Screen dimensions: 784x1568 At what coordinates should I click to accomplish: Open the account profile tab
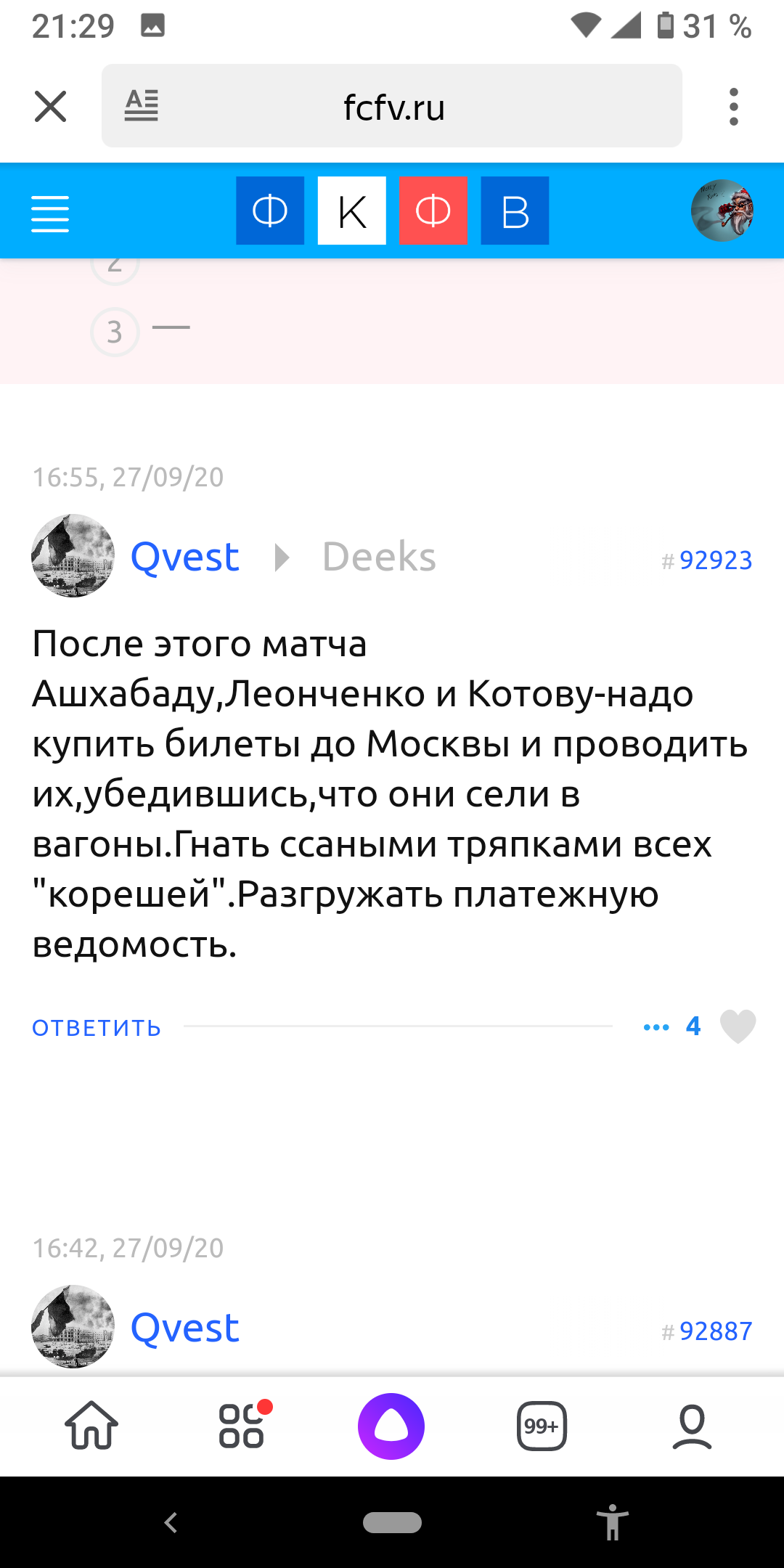coord(692,1426)
